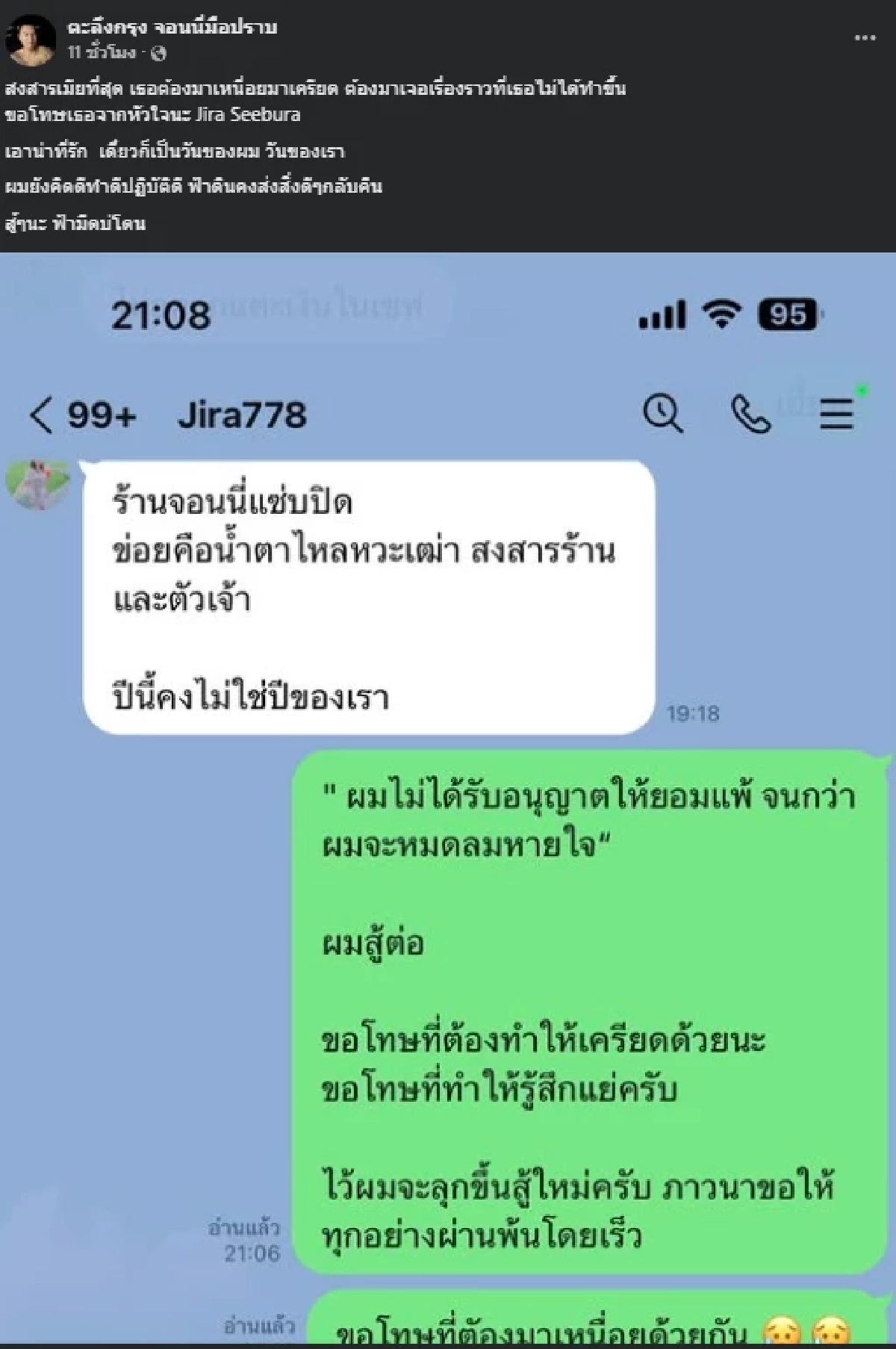Tap the cellular signal bars icon

pyautogui.click(x=660, y=315)
